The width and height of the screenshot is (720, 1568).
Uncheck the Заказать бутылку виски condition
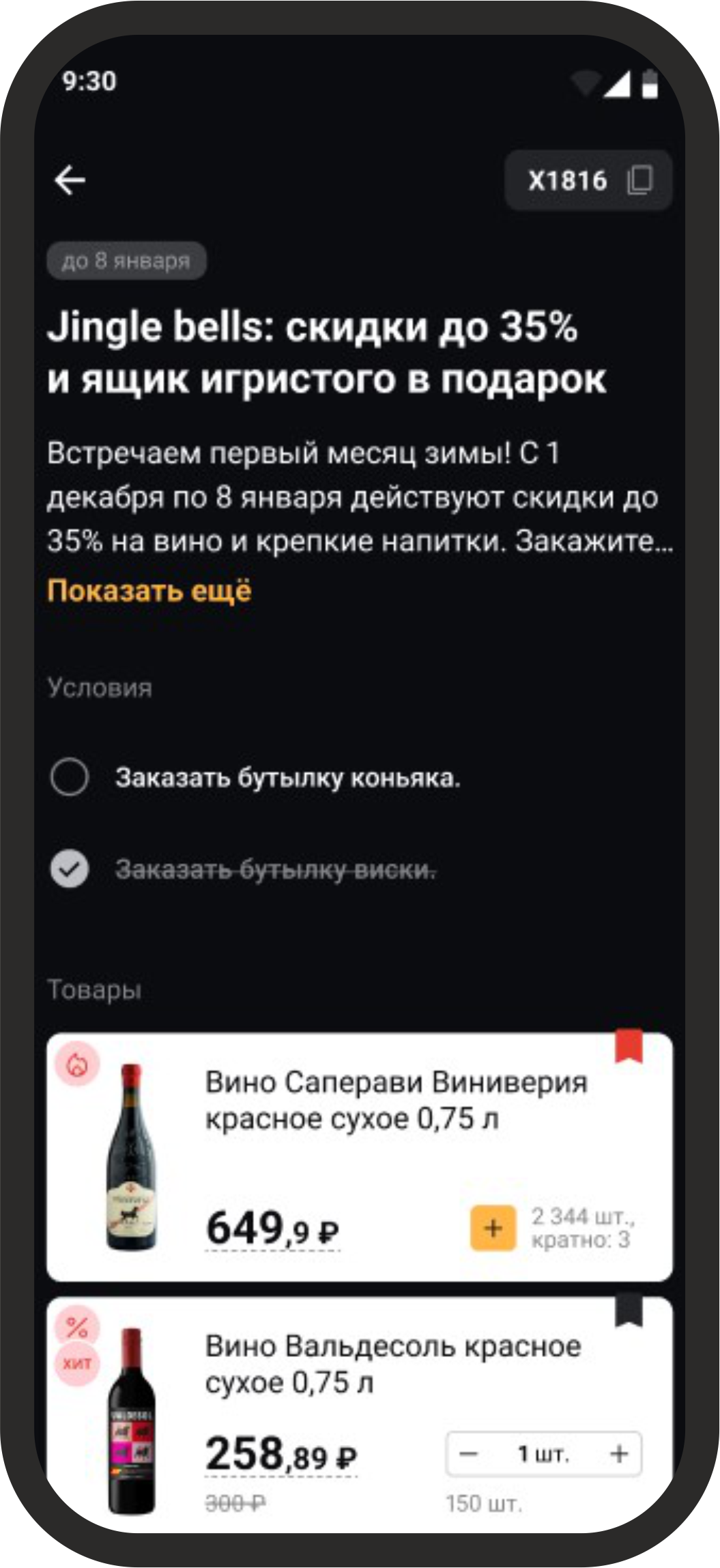[x=70, y=869]
